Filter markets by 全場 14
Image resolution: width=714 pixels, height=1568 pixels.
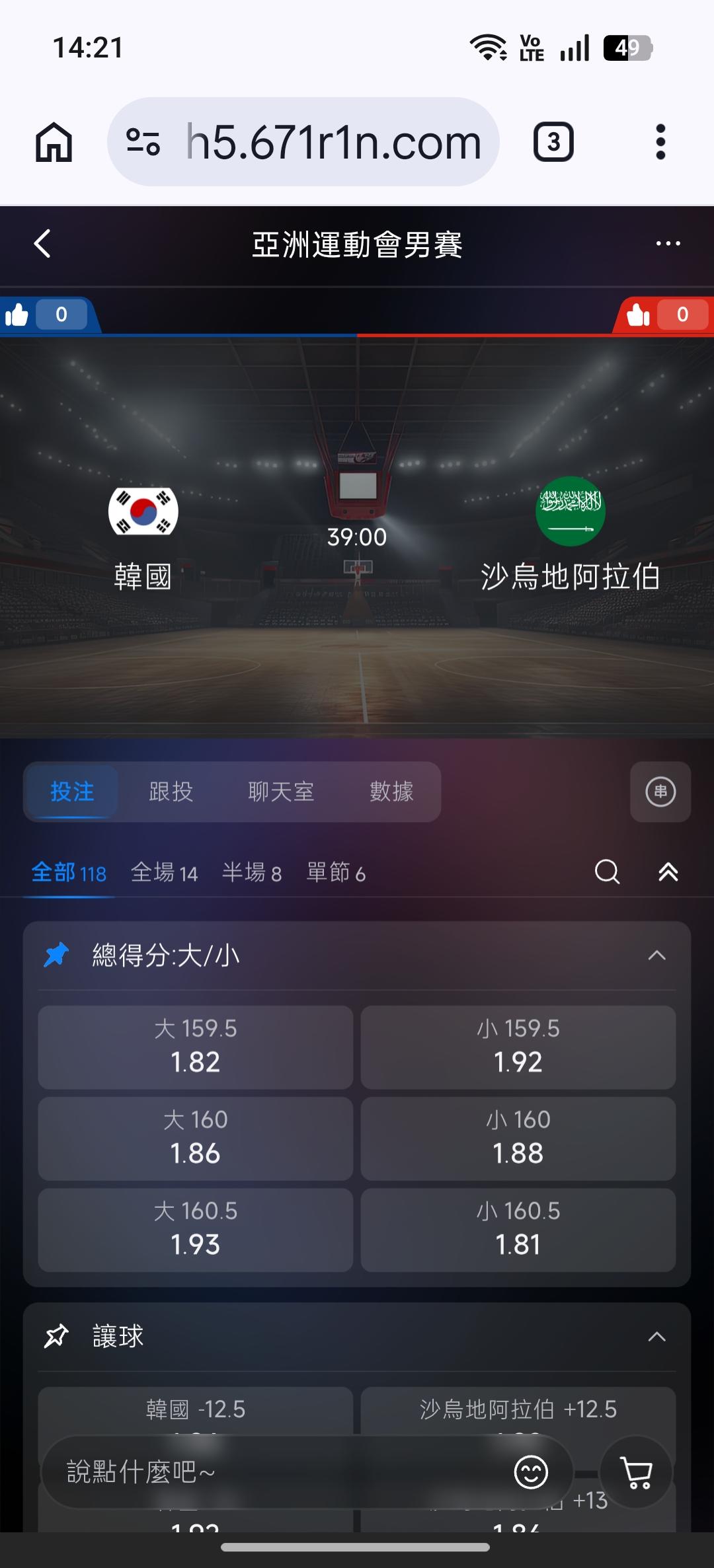[x=164, y=873]
